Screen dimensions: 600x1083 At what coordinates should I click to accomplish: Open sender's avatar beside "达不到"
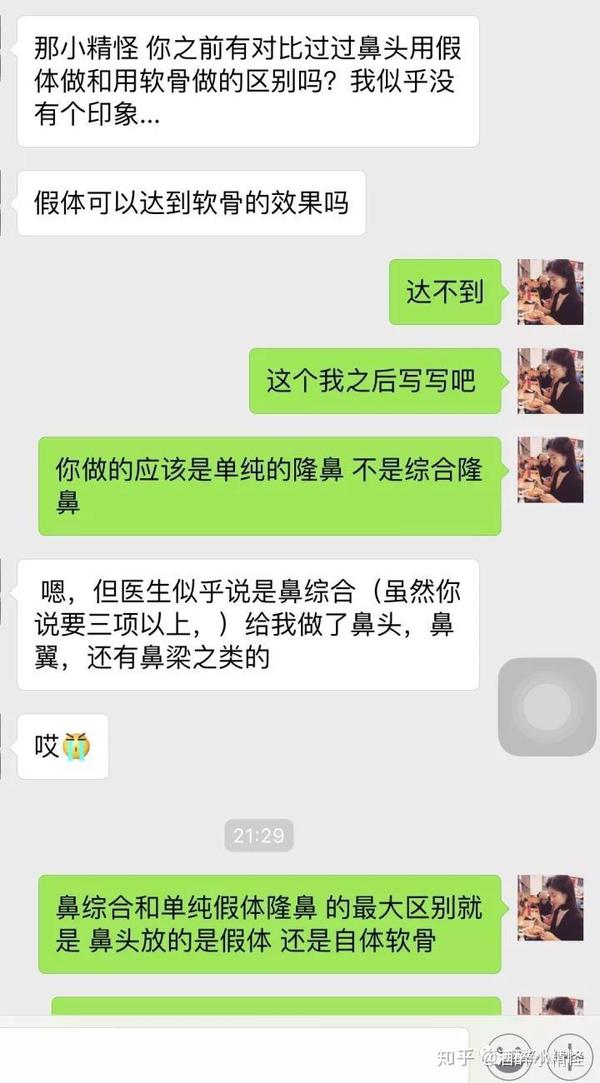pyautogui.click(x=551, y=291)
